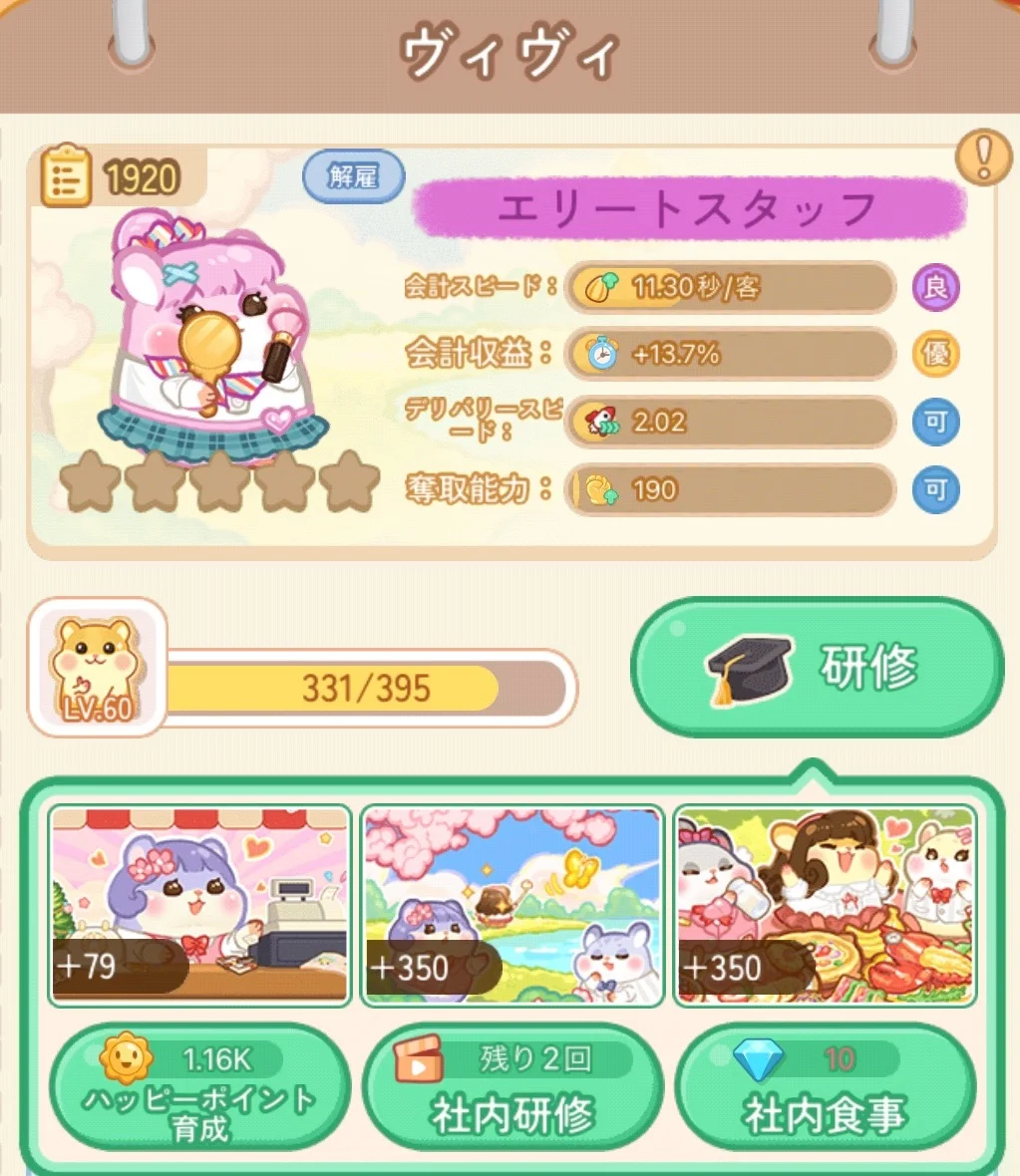
Task: Start 社内研修 video training
Action: pyautogui.click(x=512, y=1094)
